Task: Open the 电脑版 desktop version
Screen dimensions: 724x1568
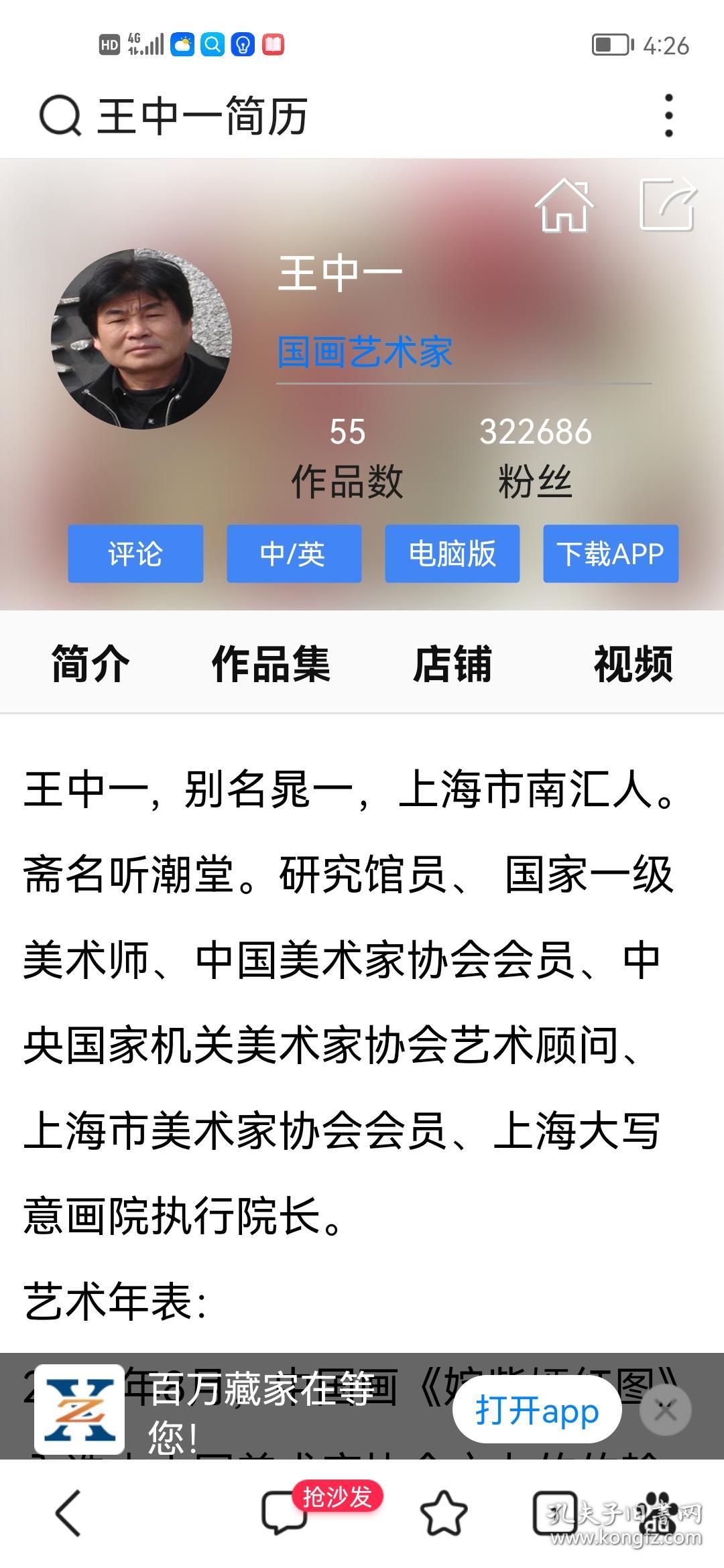Action: click(452, 554)
